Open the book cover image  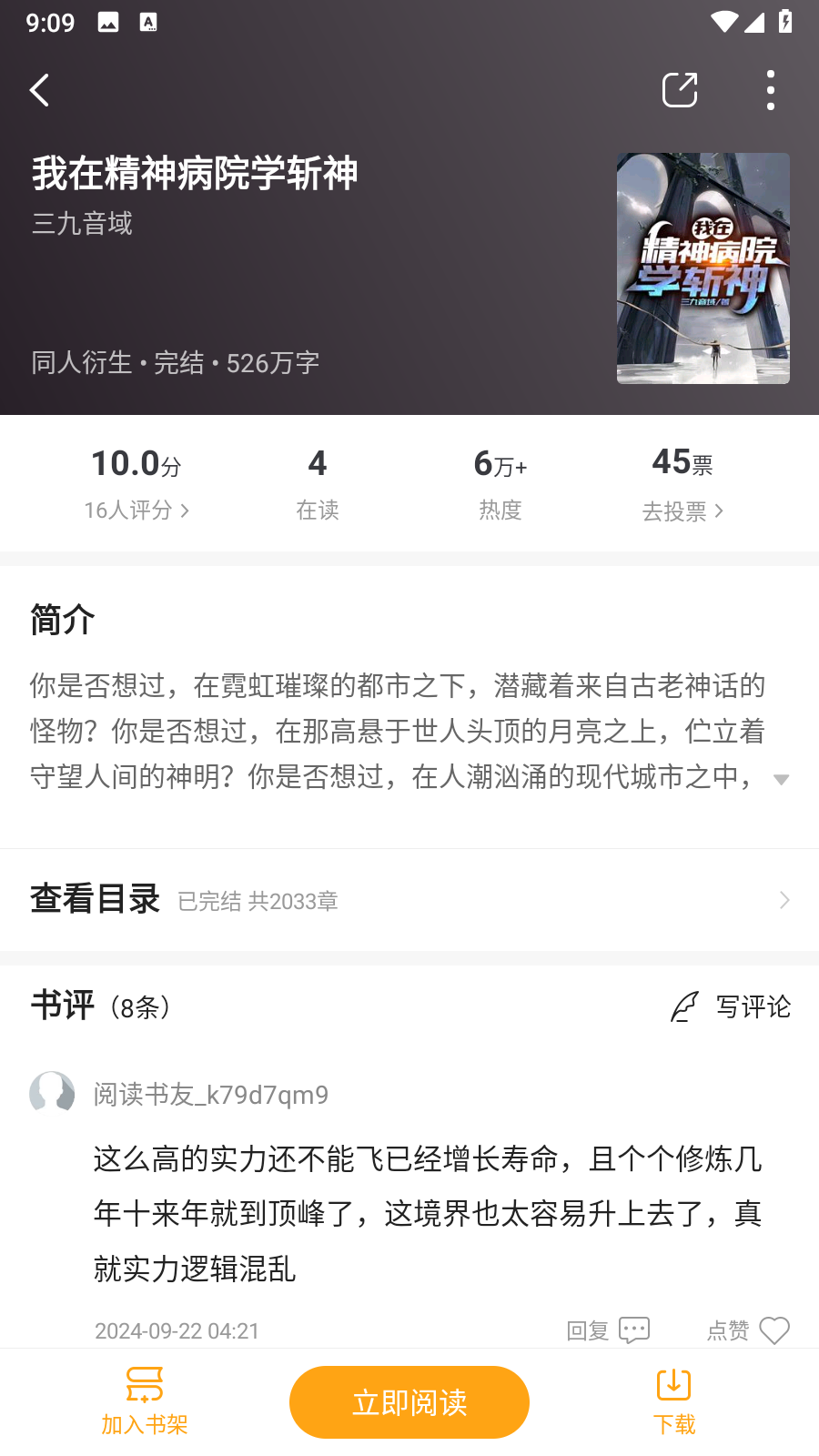click(703, 268)
